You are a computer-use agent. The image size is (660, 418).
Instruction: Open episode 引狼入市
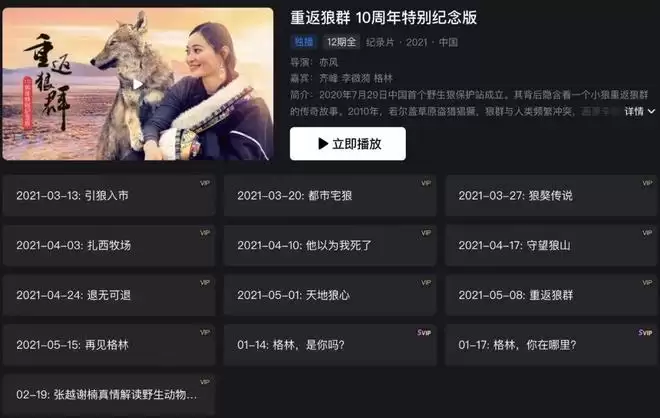tap(108, 196)
